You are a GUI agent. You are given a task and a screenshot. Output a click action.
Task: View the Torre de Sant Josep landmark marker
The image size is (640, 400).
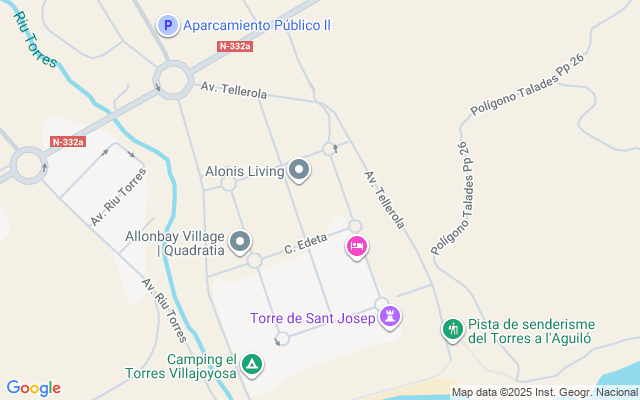point(390,318)
